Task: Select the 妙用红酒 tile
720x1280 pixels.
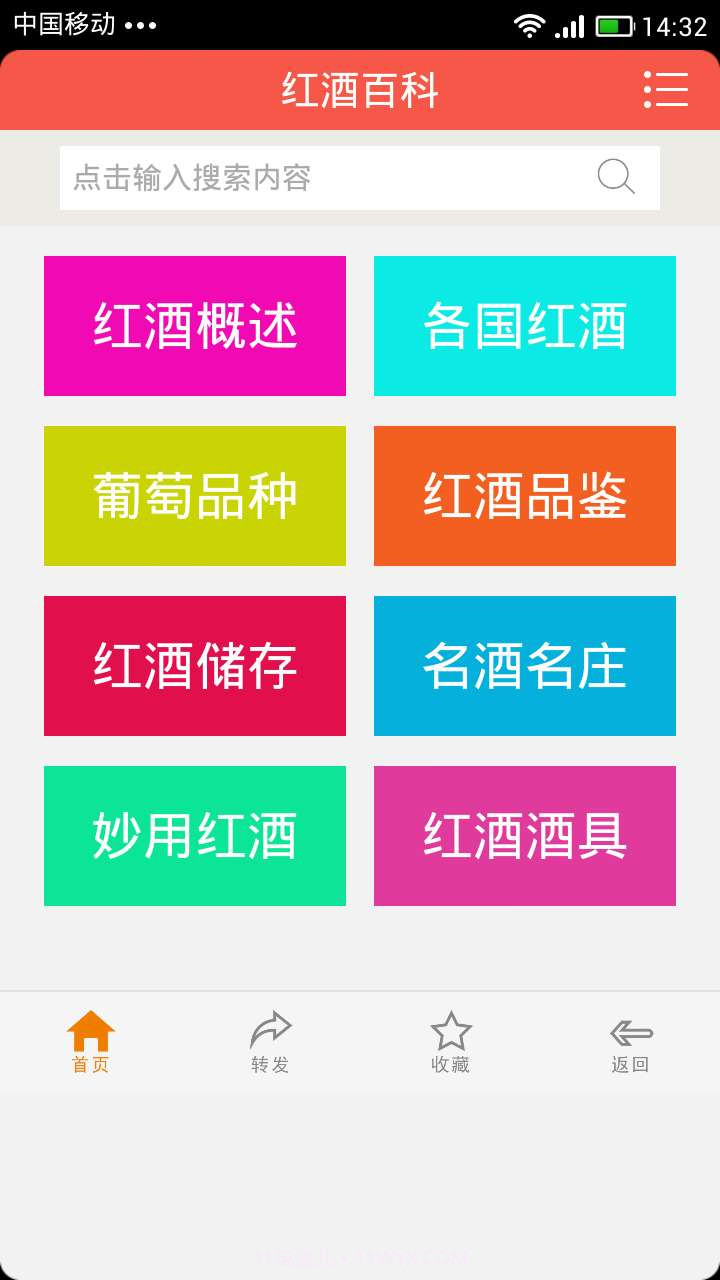Action: point(194,835)
